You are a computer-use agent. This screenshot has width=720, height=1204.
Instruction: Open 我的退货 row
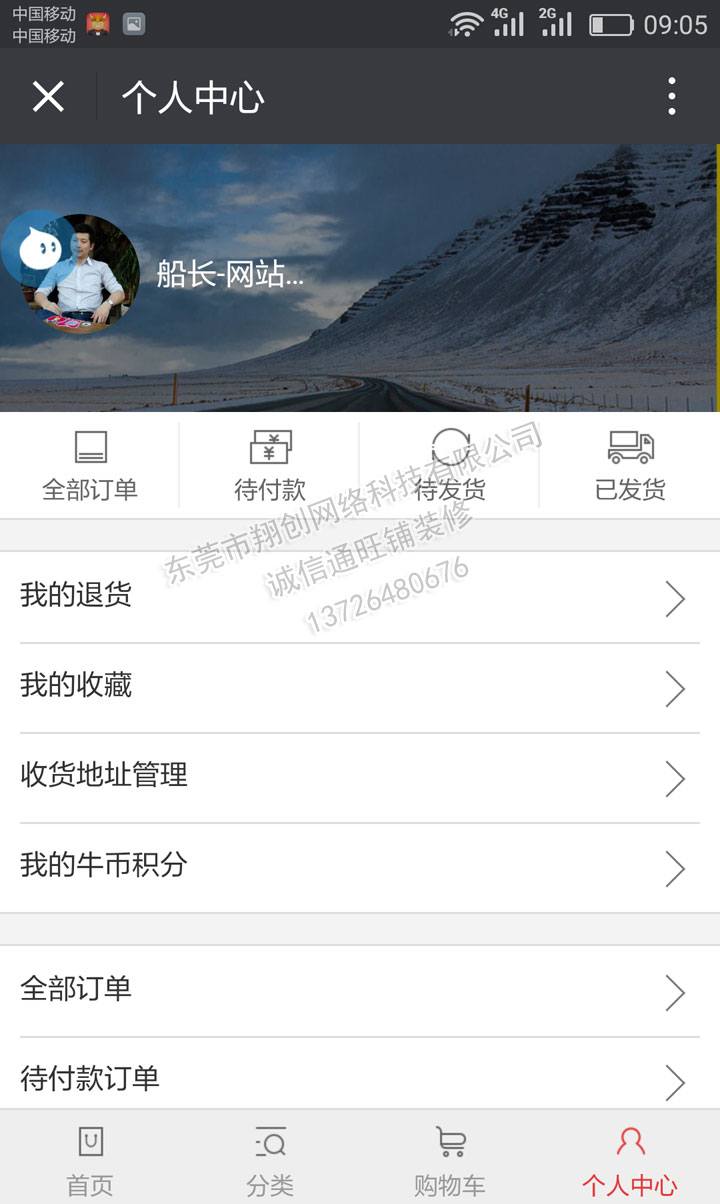pyautogui.click(x=360, y=597)
